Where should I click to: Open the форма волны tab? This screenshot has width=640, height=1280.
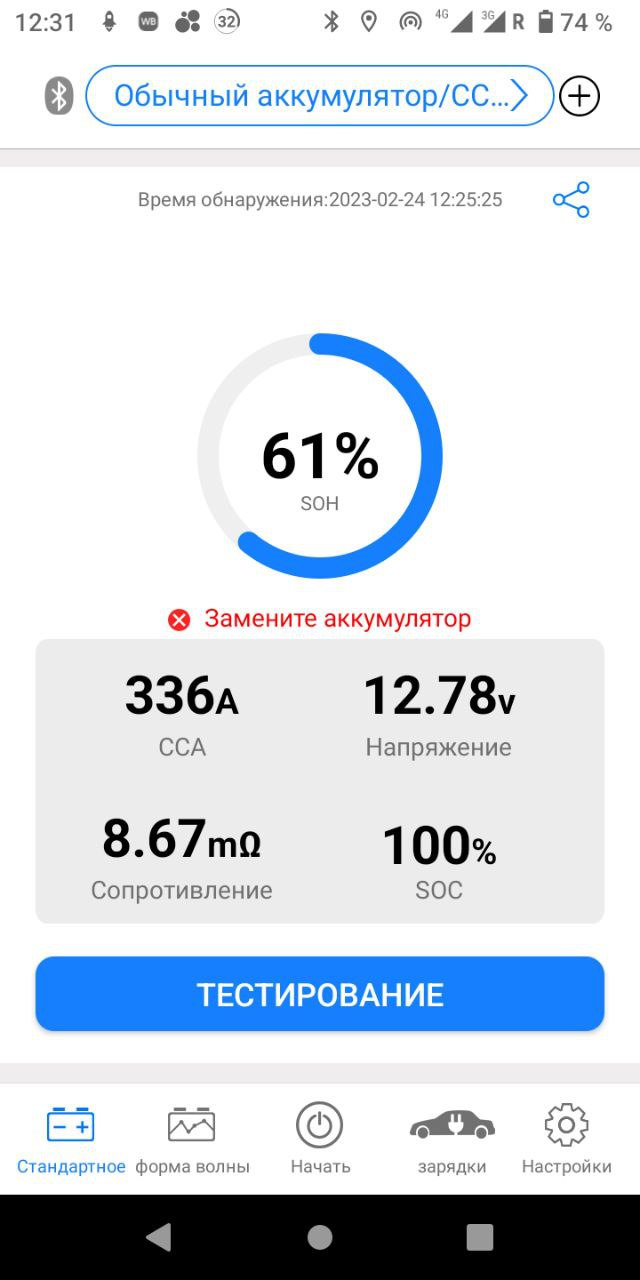pyautogui.click(x=192, y=1140)
